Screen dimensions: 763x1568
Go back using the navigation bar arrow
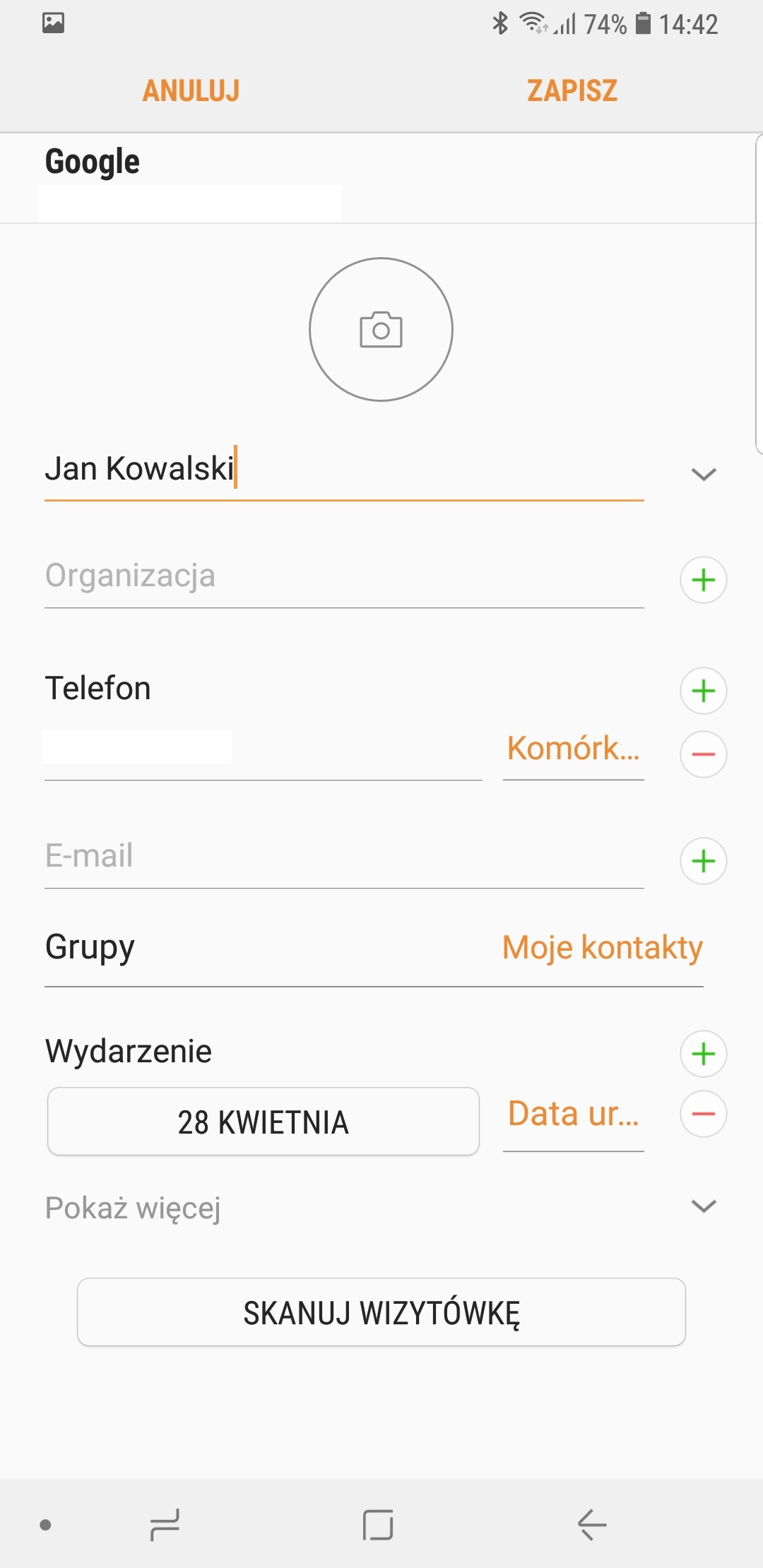(592, 1524)
